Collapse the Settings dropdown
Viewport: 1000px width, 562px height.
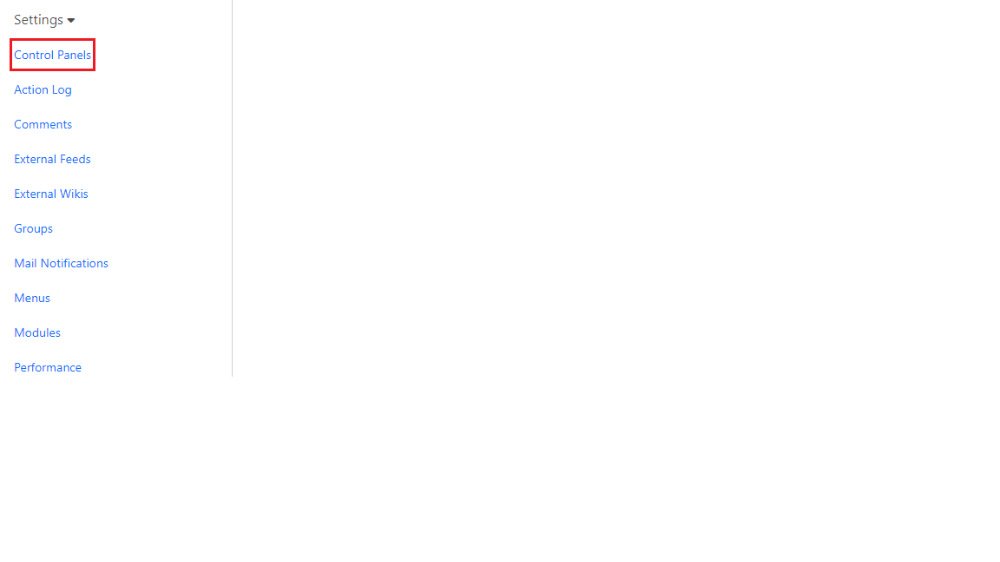[45, 20]
